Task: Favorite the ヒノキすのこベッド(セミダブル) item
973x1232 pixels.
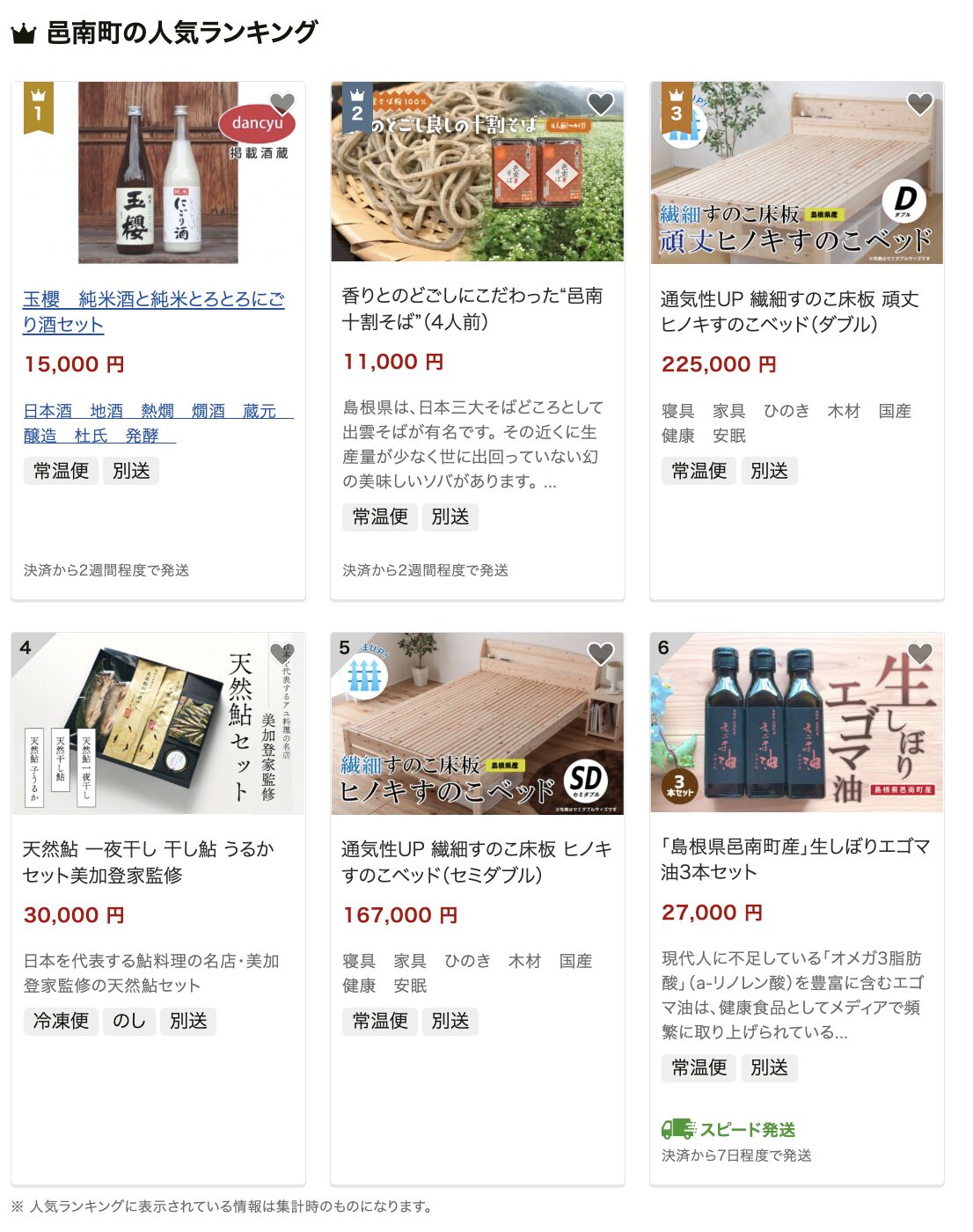Action: point(601,654)
